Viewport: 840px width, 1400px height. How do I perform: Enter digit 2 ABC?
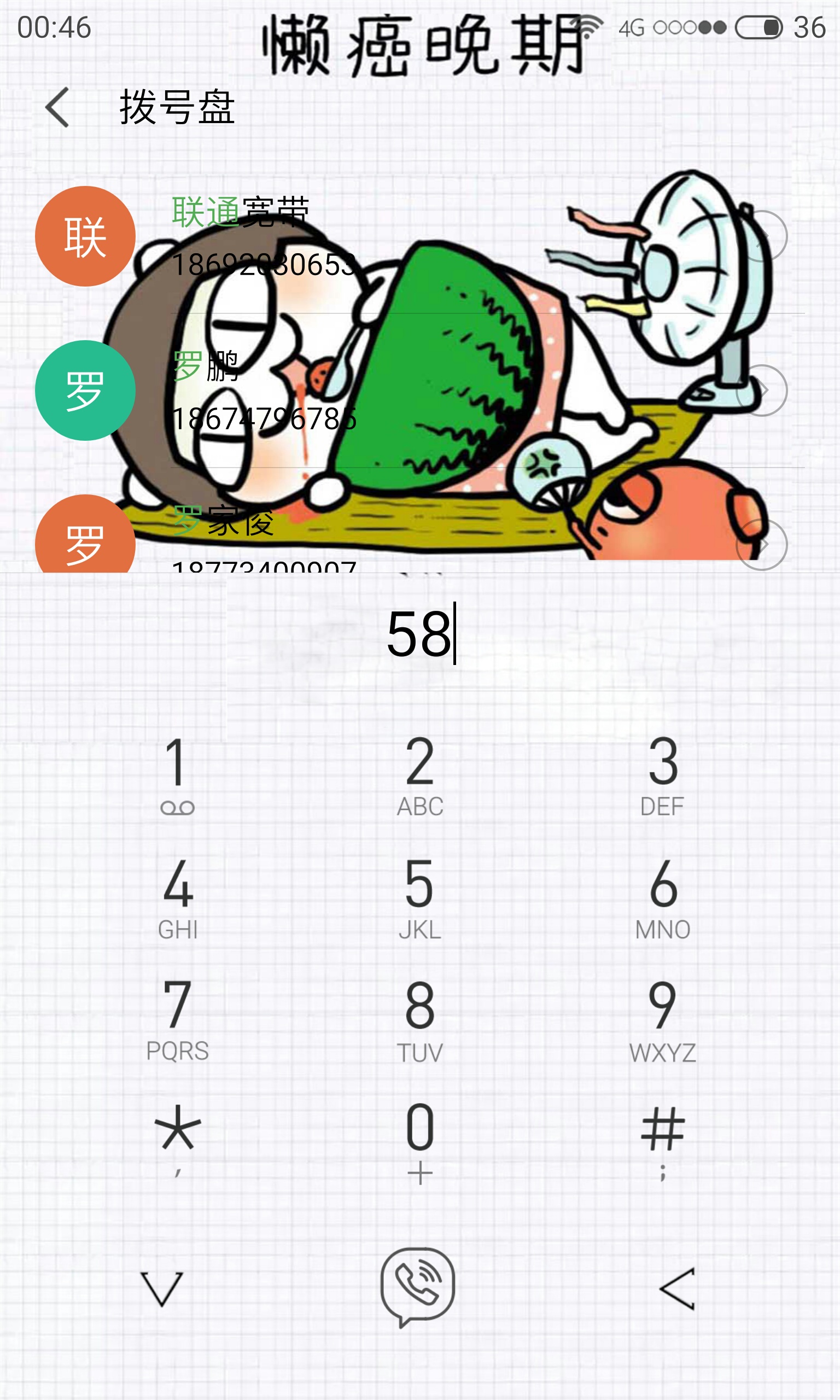pyautogui.click(x=420, y=775)
